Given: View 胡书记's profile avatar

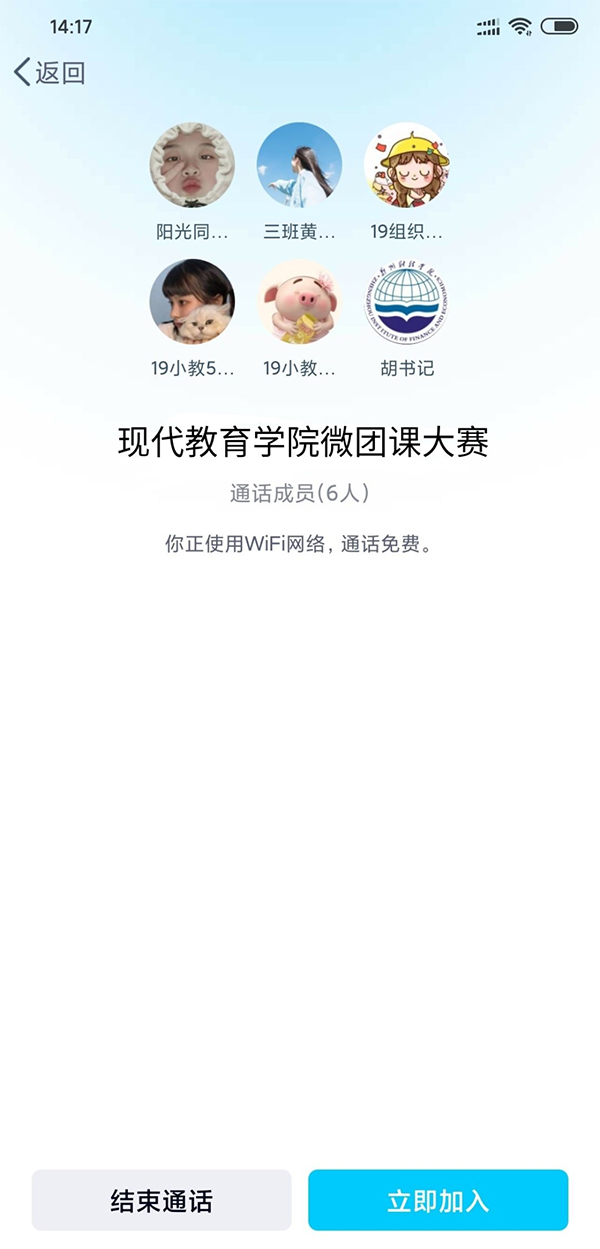Looking at the screenshot, I should [406, 302].
